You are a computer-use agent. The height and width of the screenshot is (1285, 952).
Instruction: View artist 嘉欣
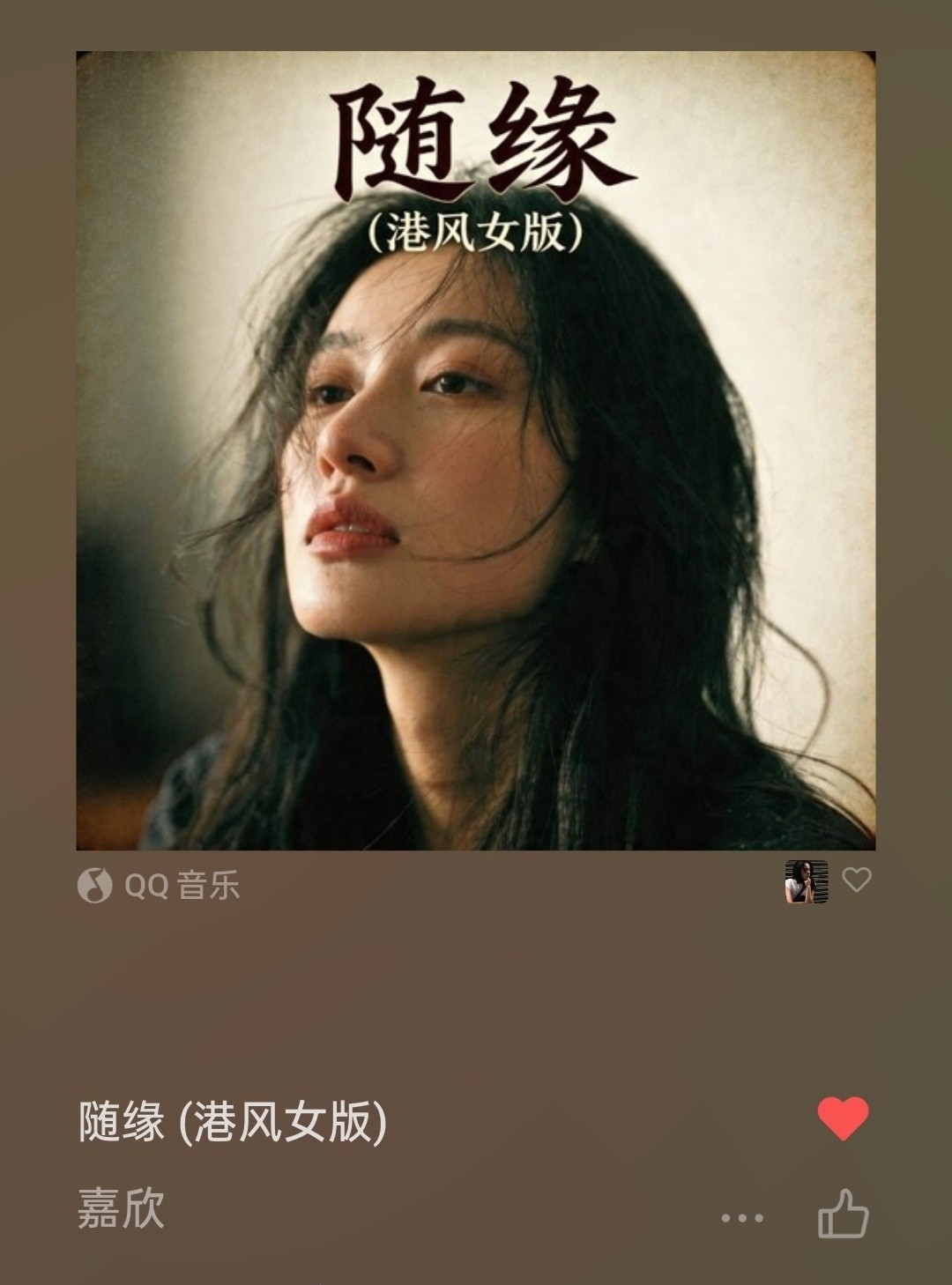pos(122,1207)
